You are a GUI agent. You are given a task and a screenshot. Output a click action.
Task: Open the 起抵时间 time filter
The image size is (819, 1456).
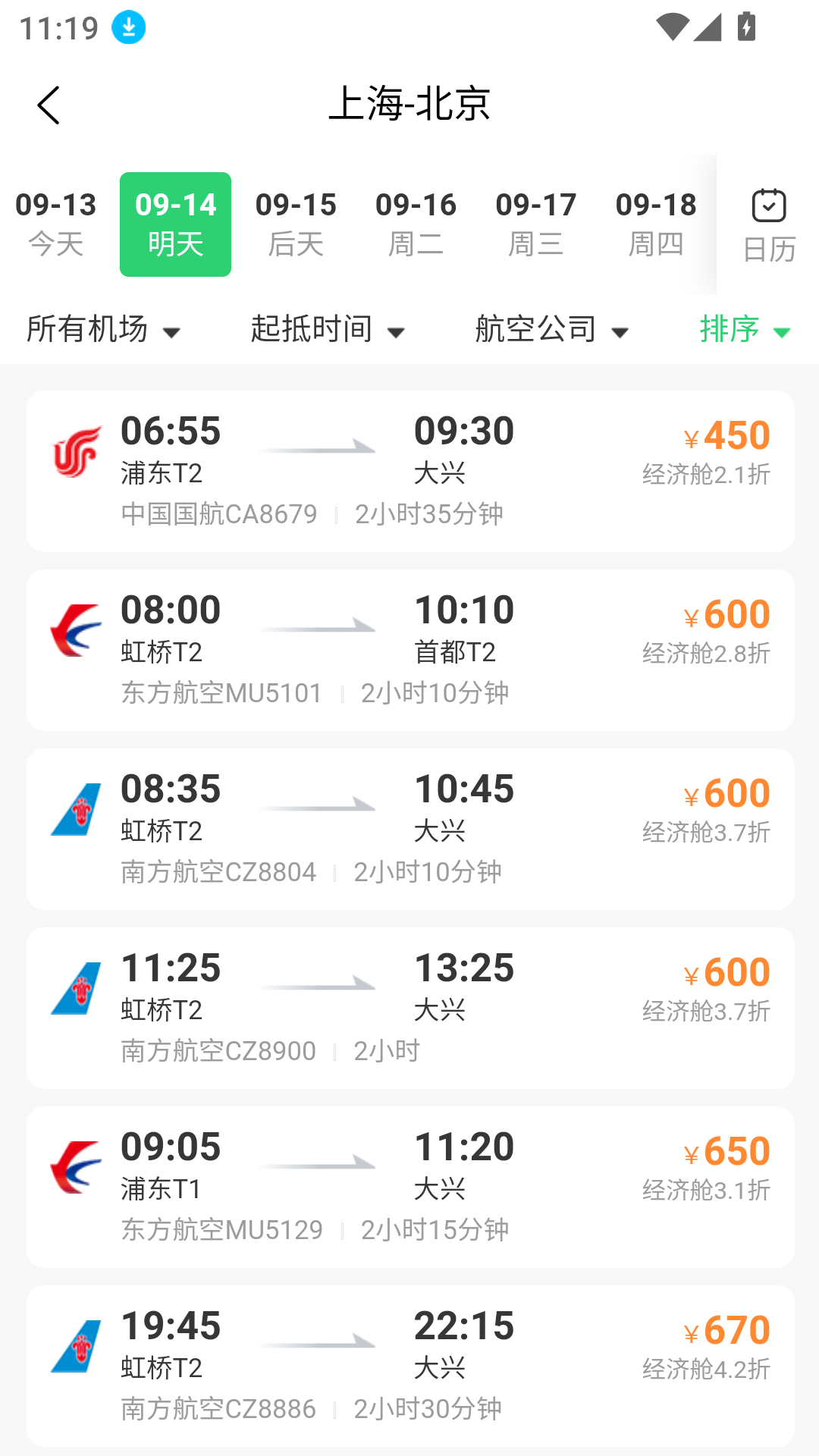pos(328,329)
